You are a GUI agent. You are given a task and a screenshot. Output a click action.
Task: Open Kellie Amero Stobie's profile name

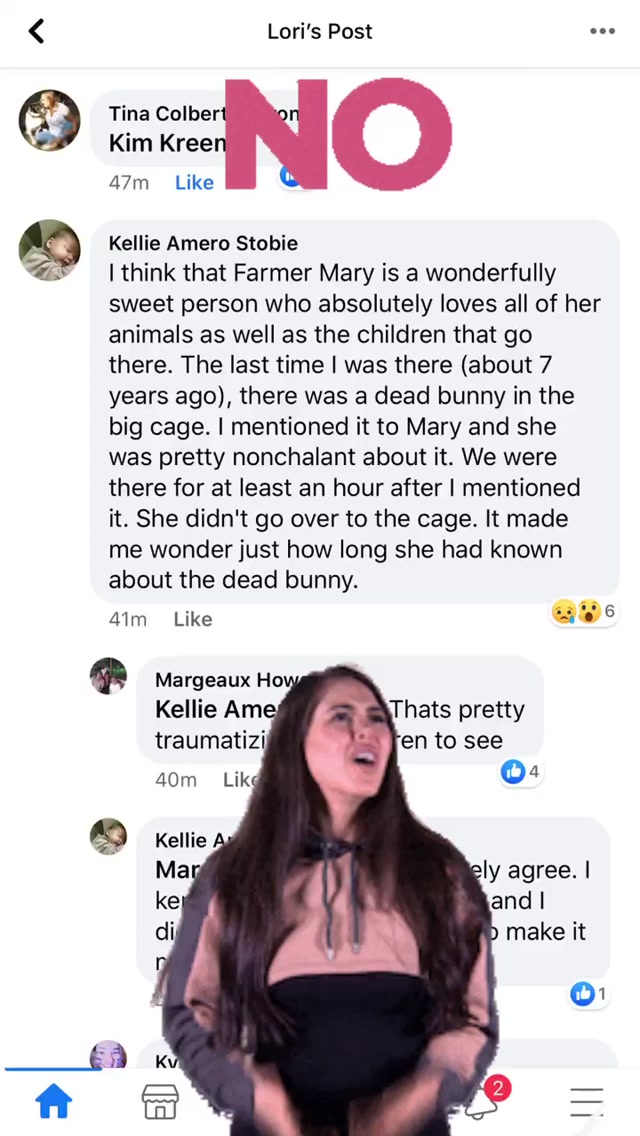point(203,243)
